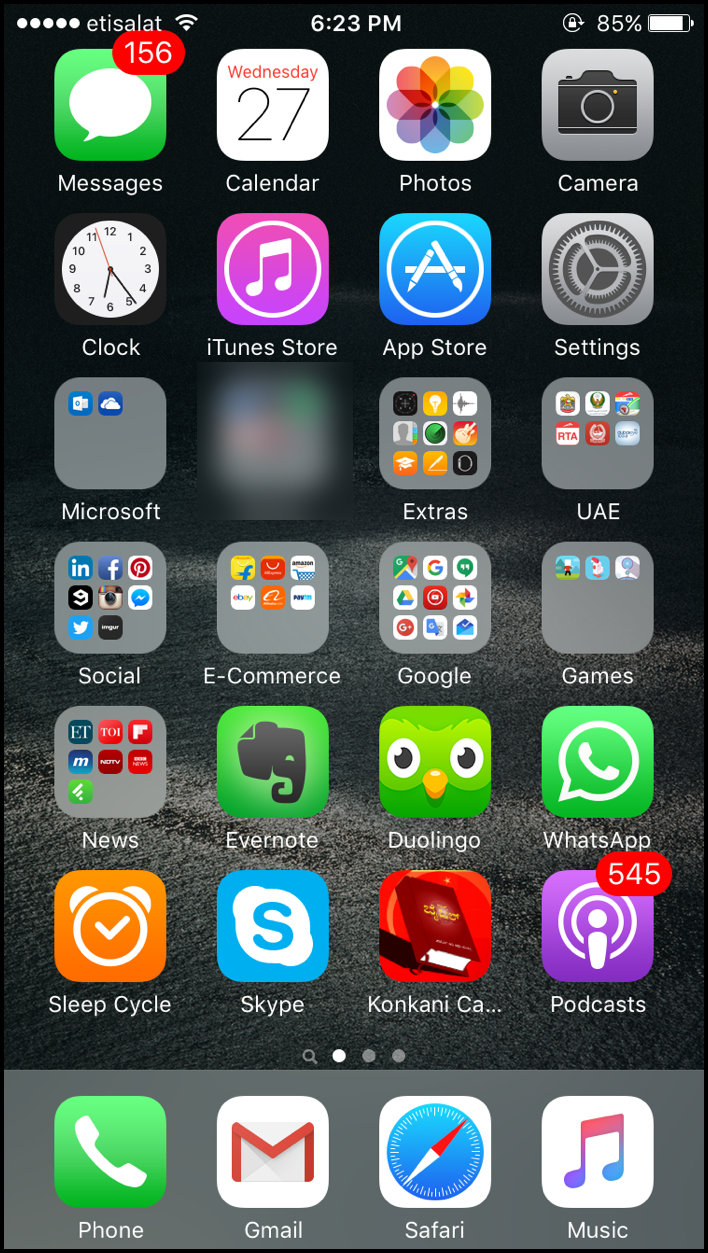Open the Google folder

[x=435, y=598]
